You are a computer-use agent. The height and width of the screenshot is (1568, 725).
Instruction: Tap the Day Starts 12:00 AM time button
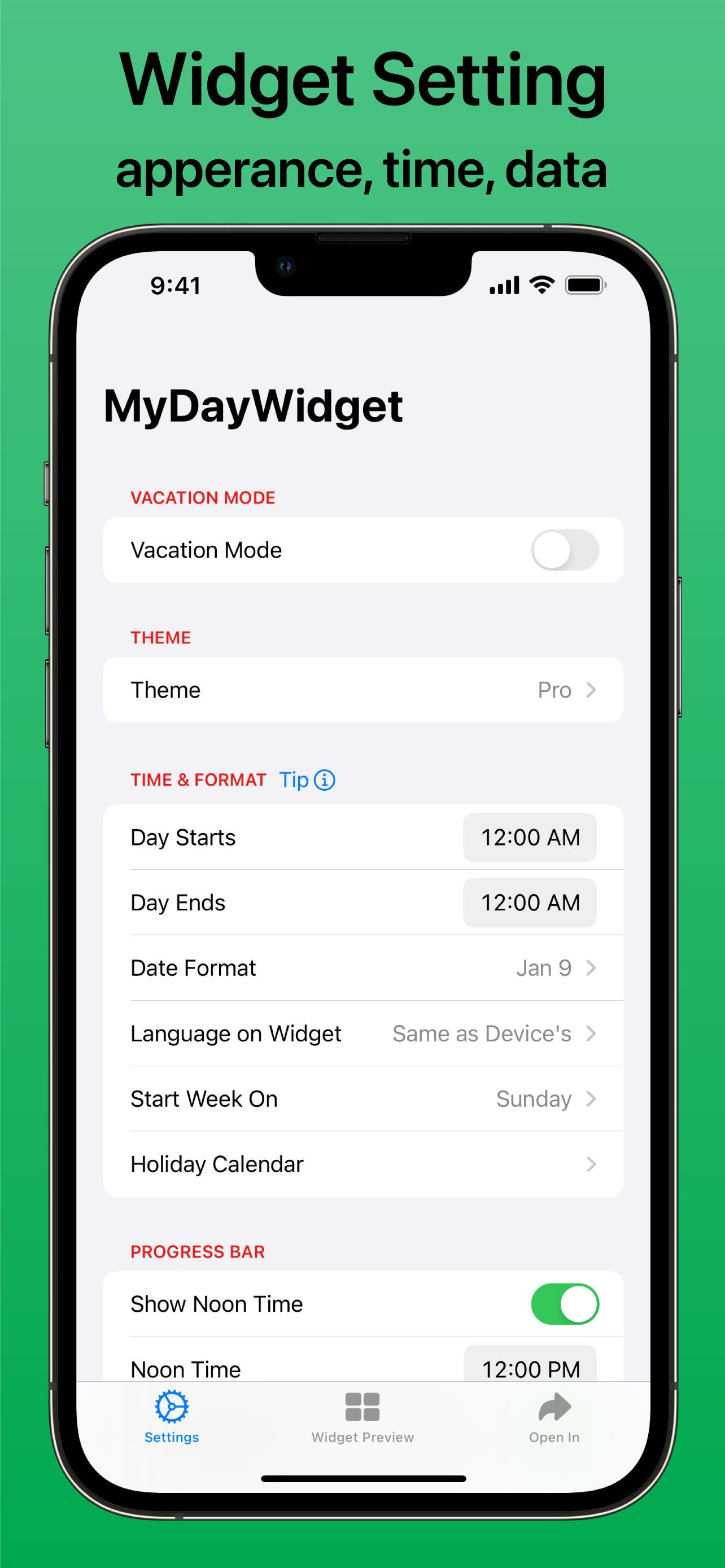(530, 837)
